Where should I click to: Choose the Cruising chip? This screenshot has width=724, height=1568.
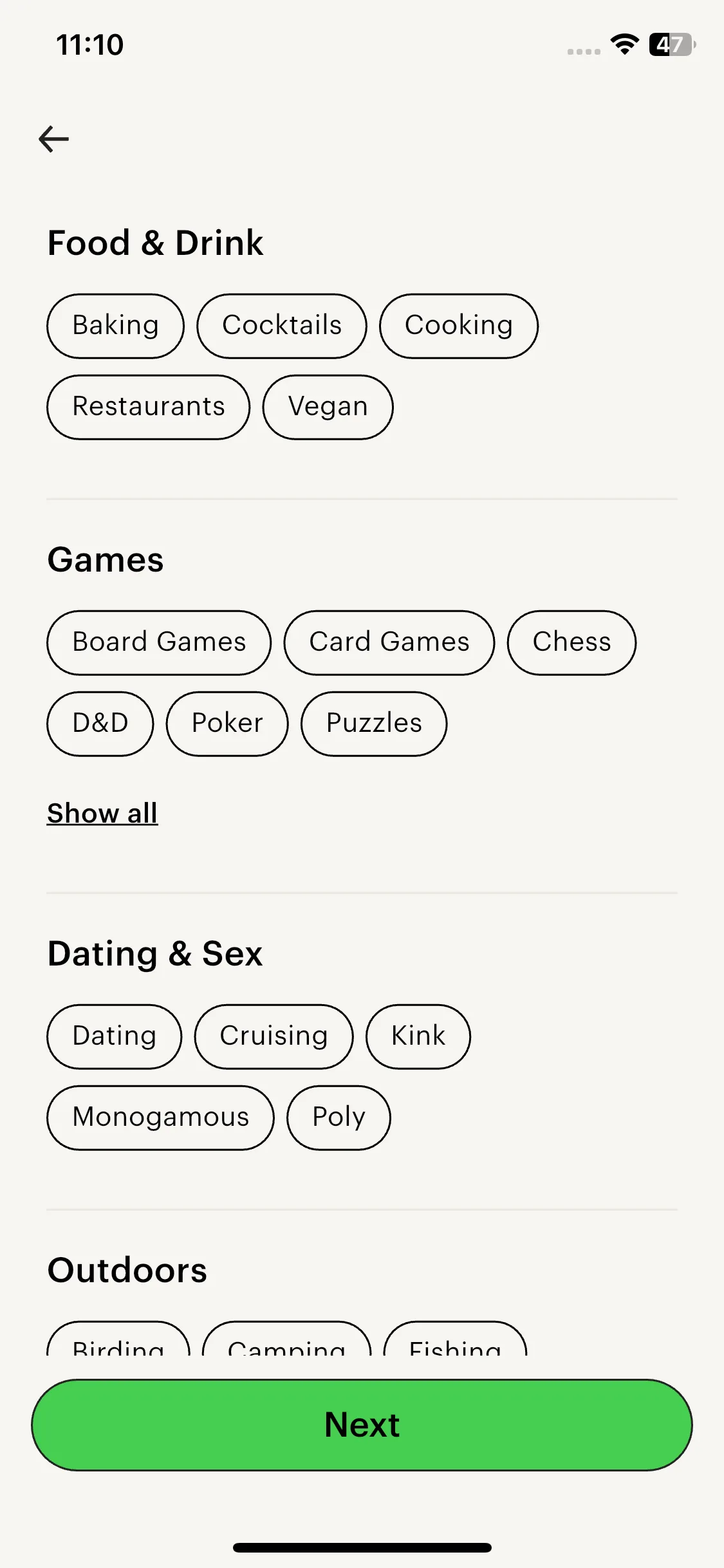pyautogui.click(x=274, y=1036)
